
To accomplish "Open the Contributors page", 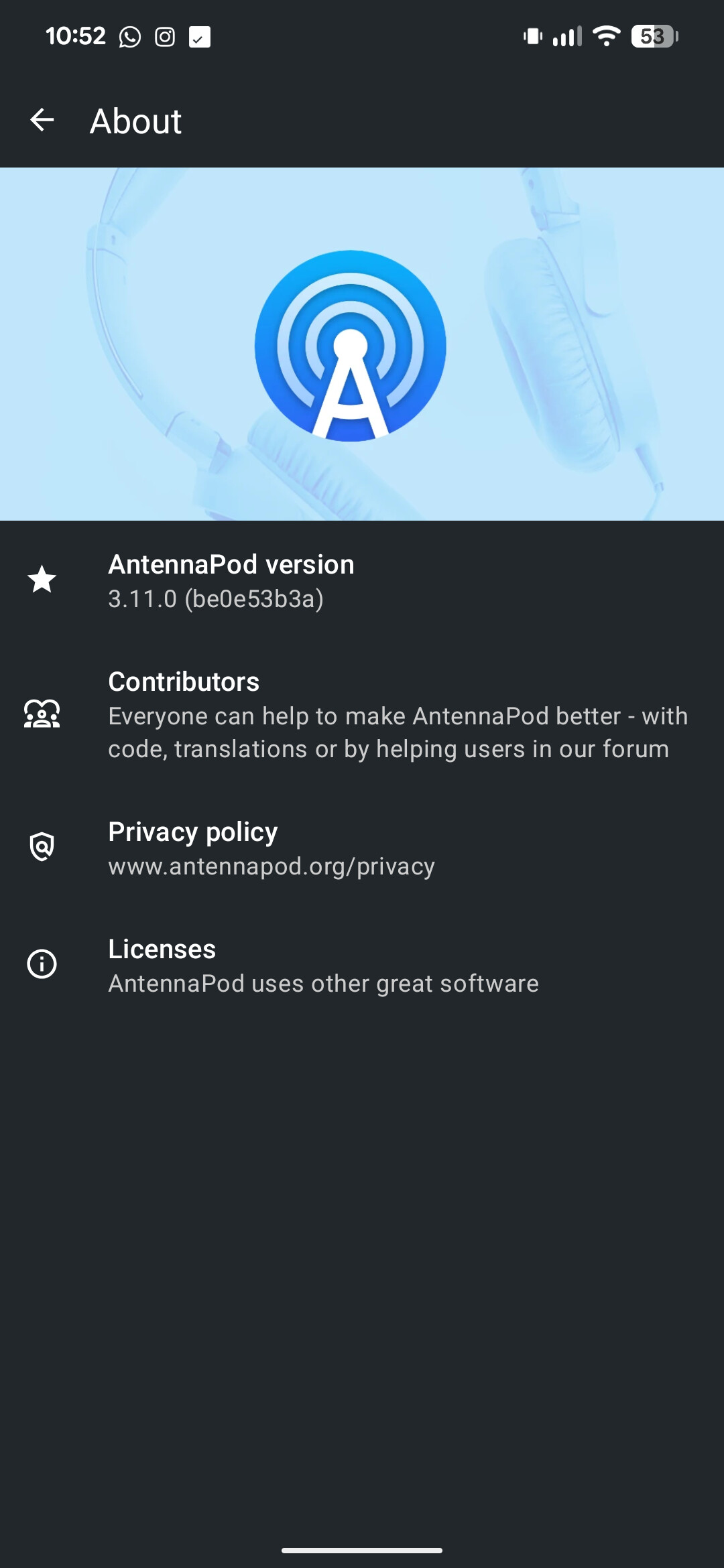I will click(362, 714).
